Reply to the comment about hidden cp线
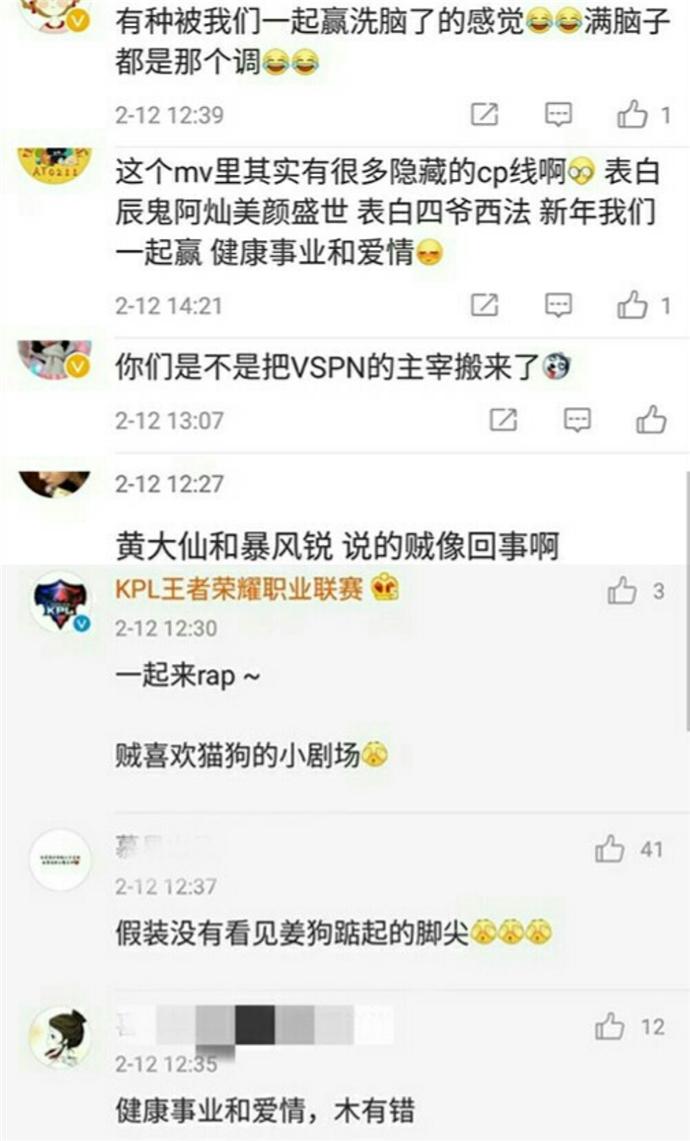 point(558,304)
